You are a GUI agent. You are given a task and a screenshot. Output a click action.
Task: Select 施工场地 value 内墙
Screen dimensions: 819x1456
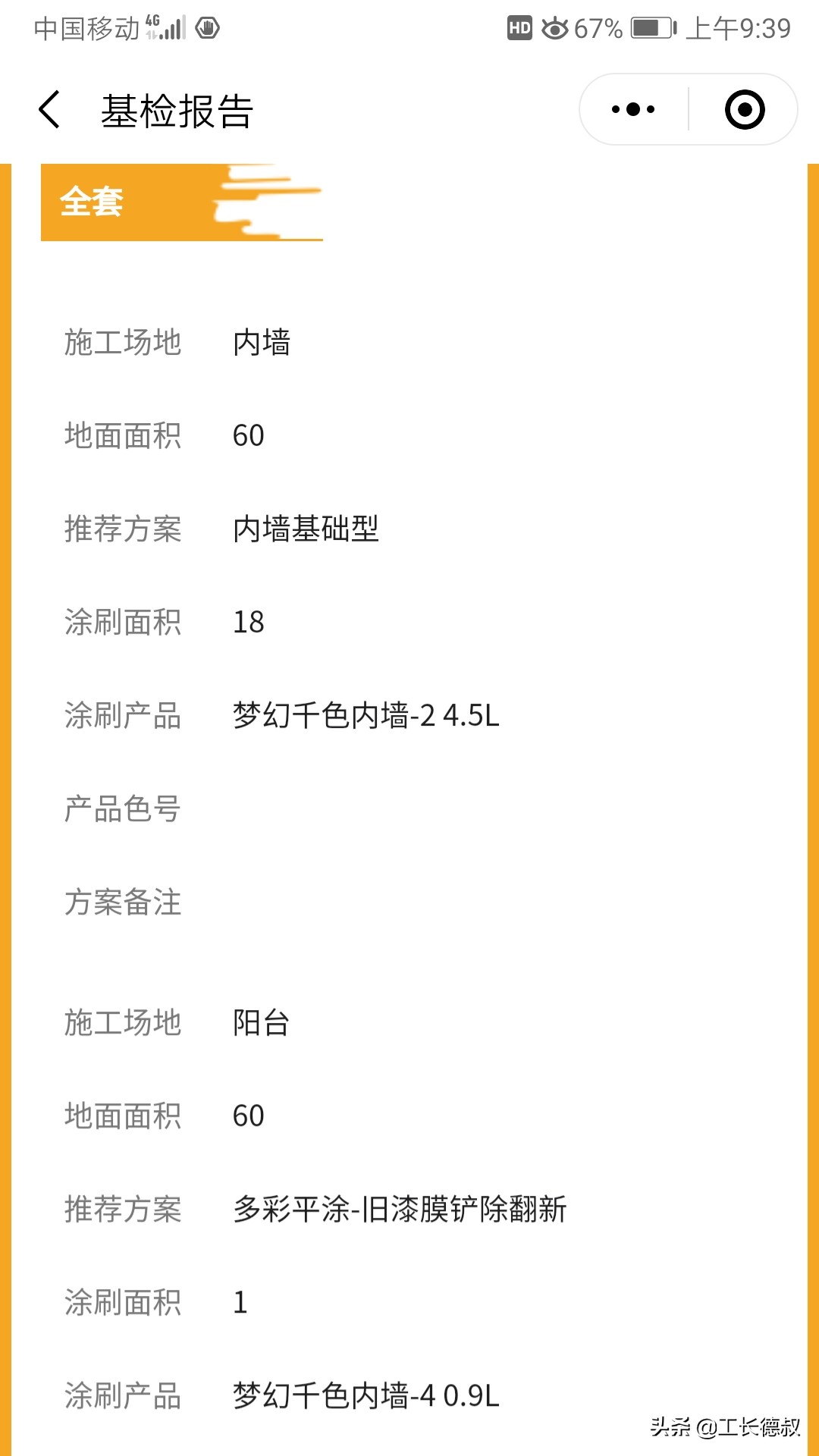pyautogui.click(x=263, y=343)
